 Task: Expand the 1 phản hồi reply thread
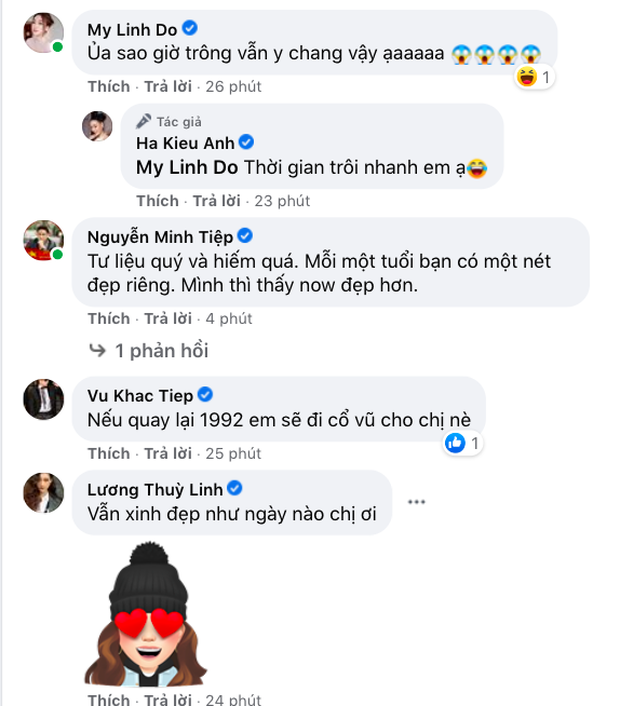(148, 351)
